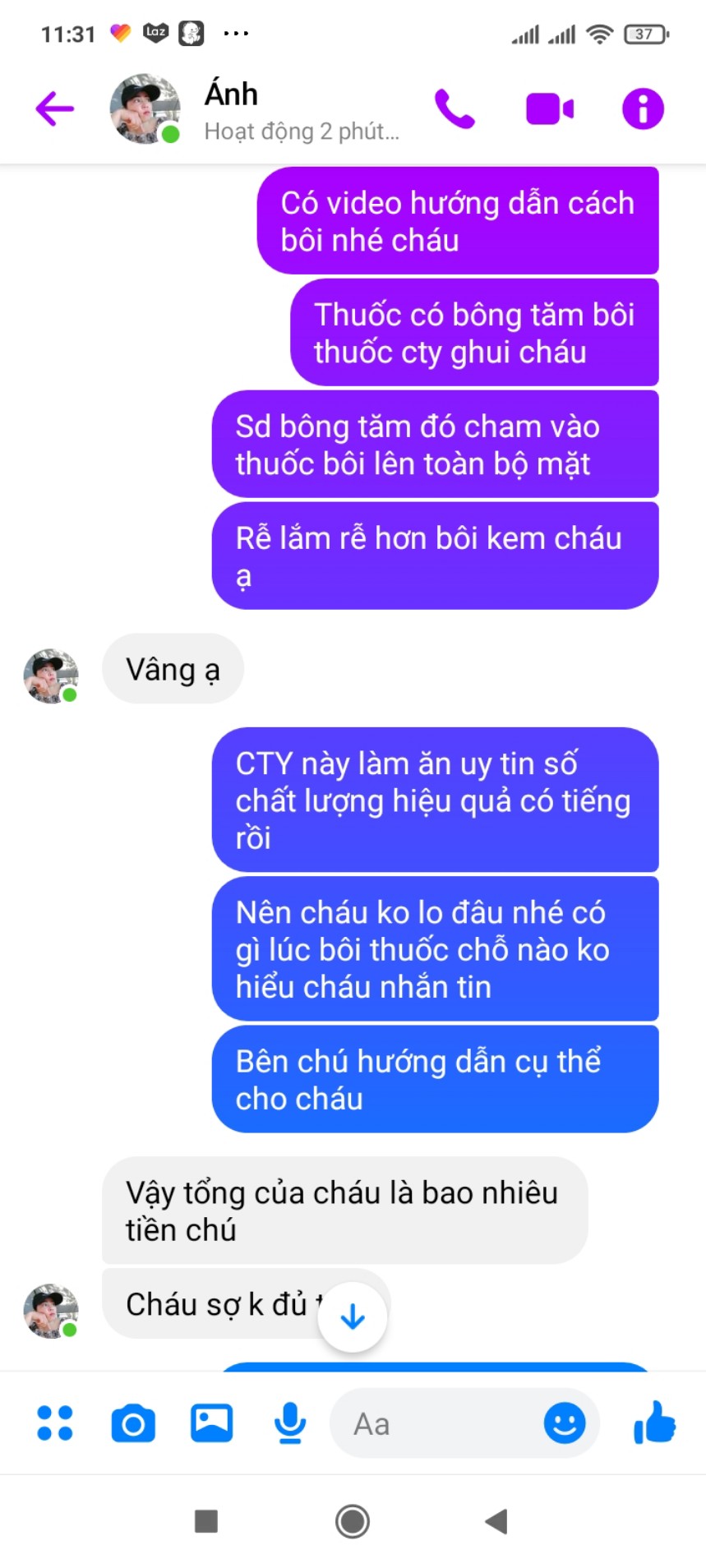The image size is (706, 1568).
Task: Open recent apps with square button
Action: pos(206,1521)
